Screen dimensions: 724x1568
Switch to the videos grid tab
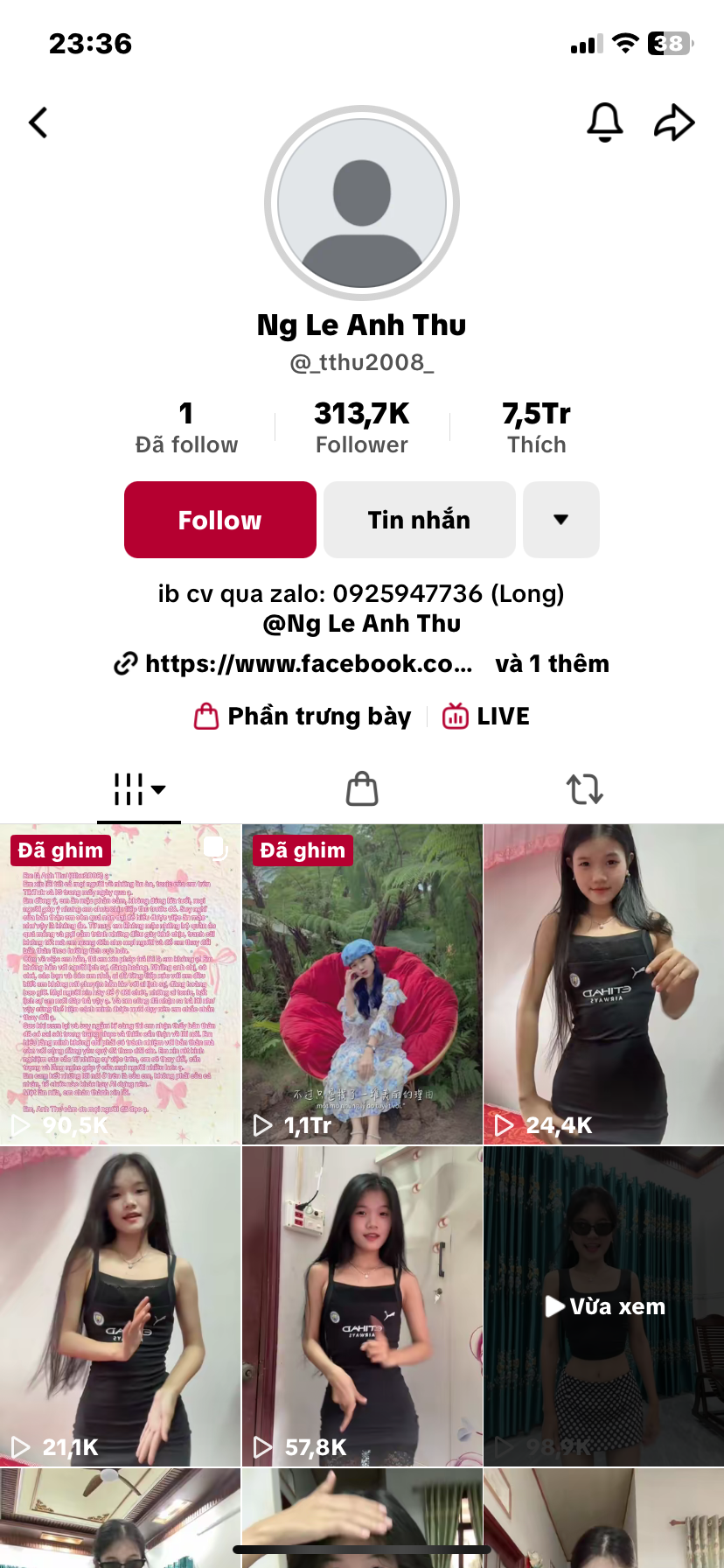click(138, 789)
